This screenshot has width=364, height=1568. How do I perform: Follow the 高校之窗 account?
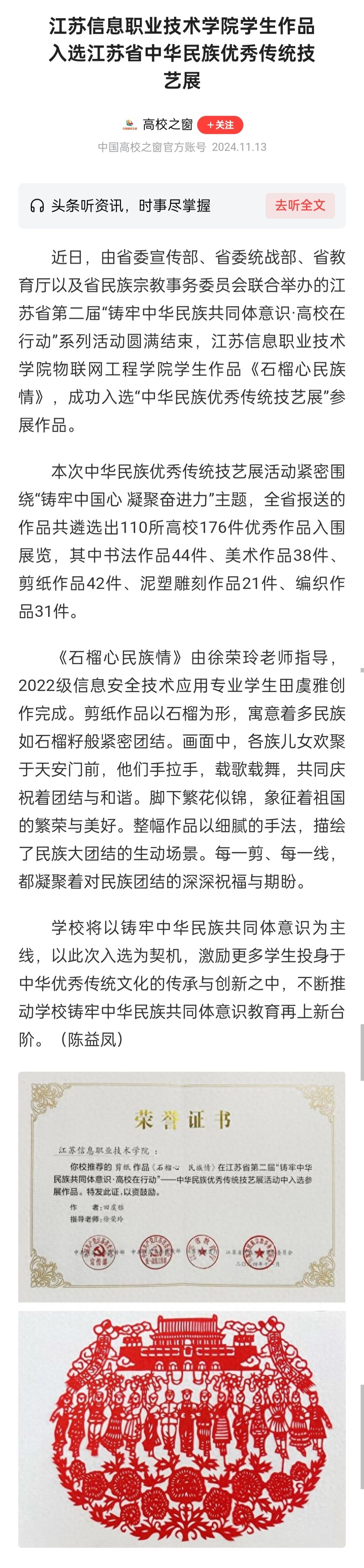(x=220, y=125)
